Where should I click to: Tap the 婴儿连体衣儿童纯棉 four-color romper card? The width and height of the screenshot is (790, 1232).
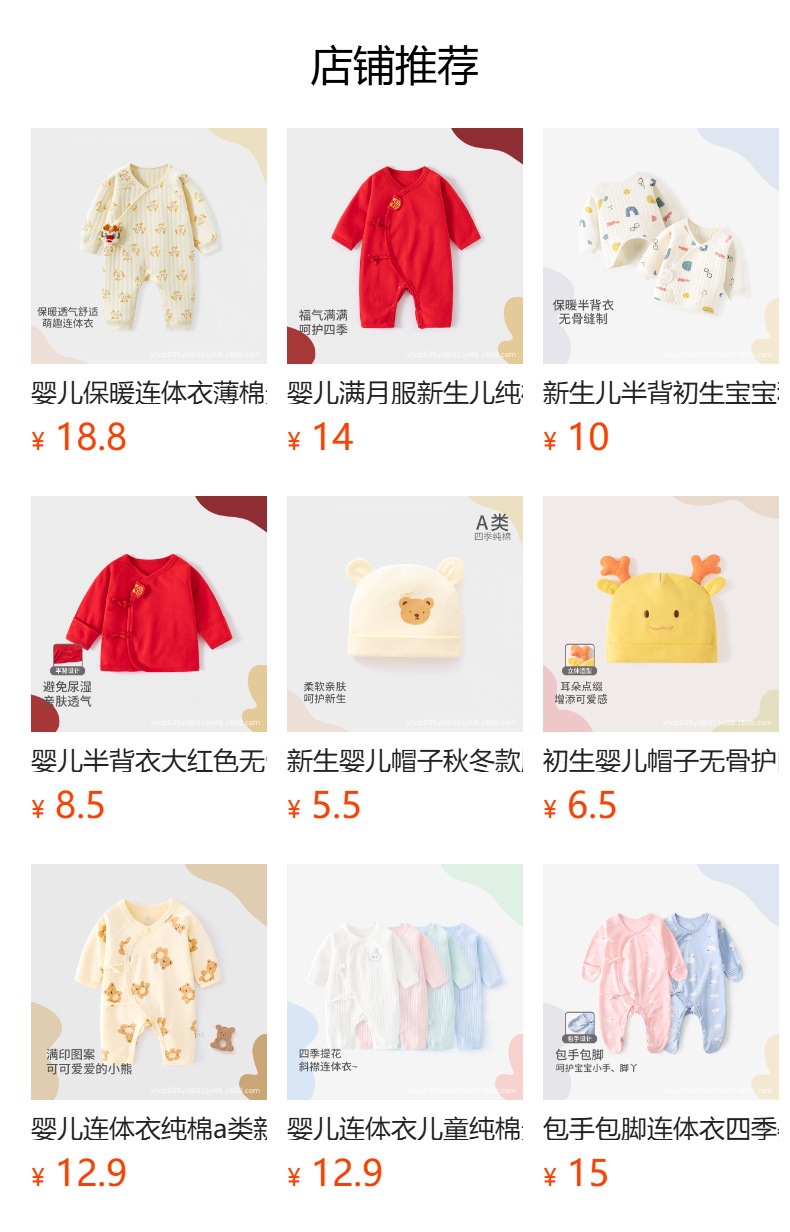click(x=404, y=982)
